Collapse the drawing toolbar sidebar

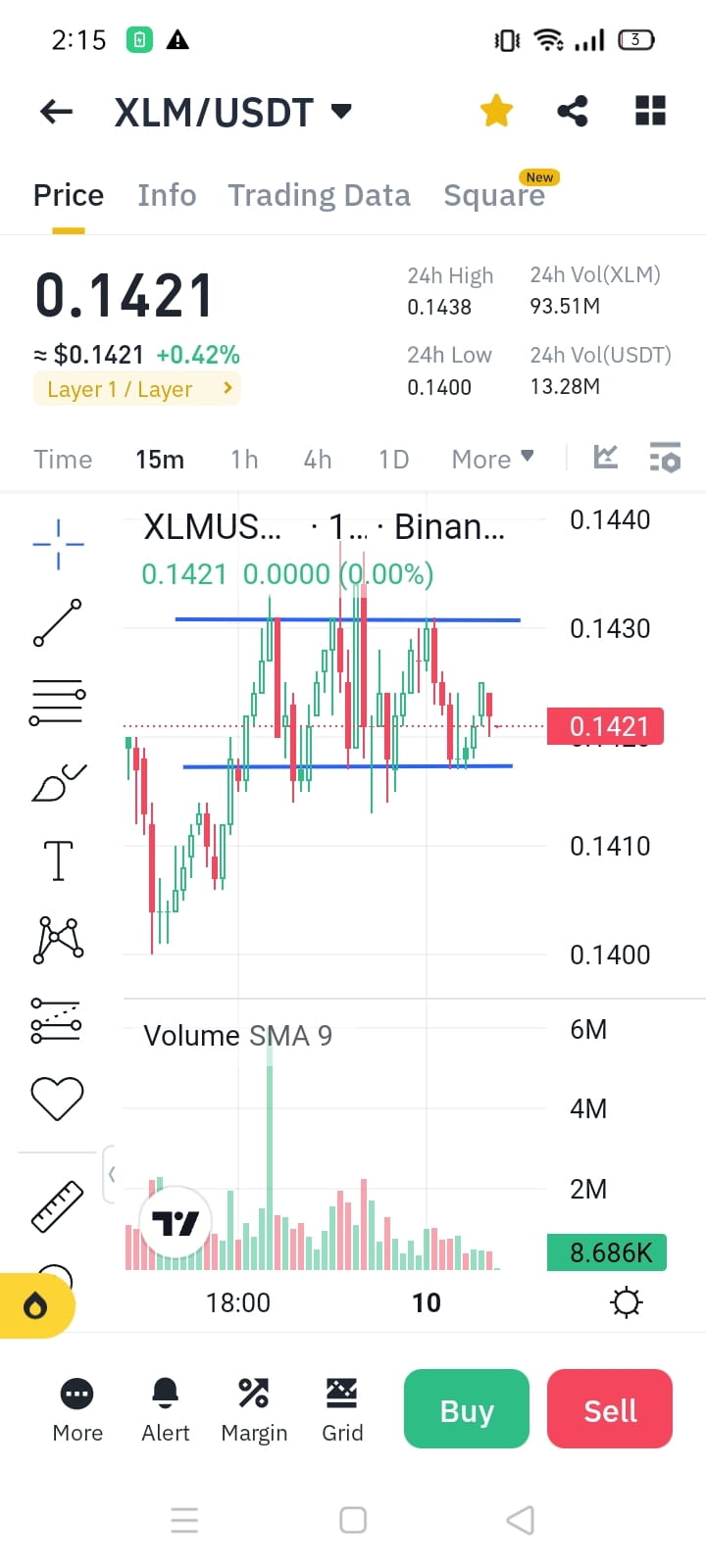coord(112,1173)
